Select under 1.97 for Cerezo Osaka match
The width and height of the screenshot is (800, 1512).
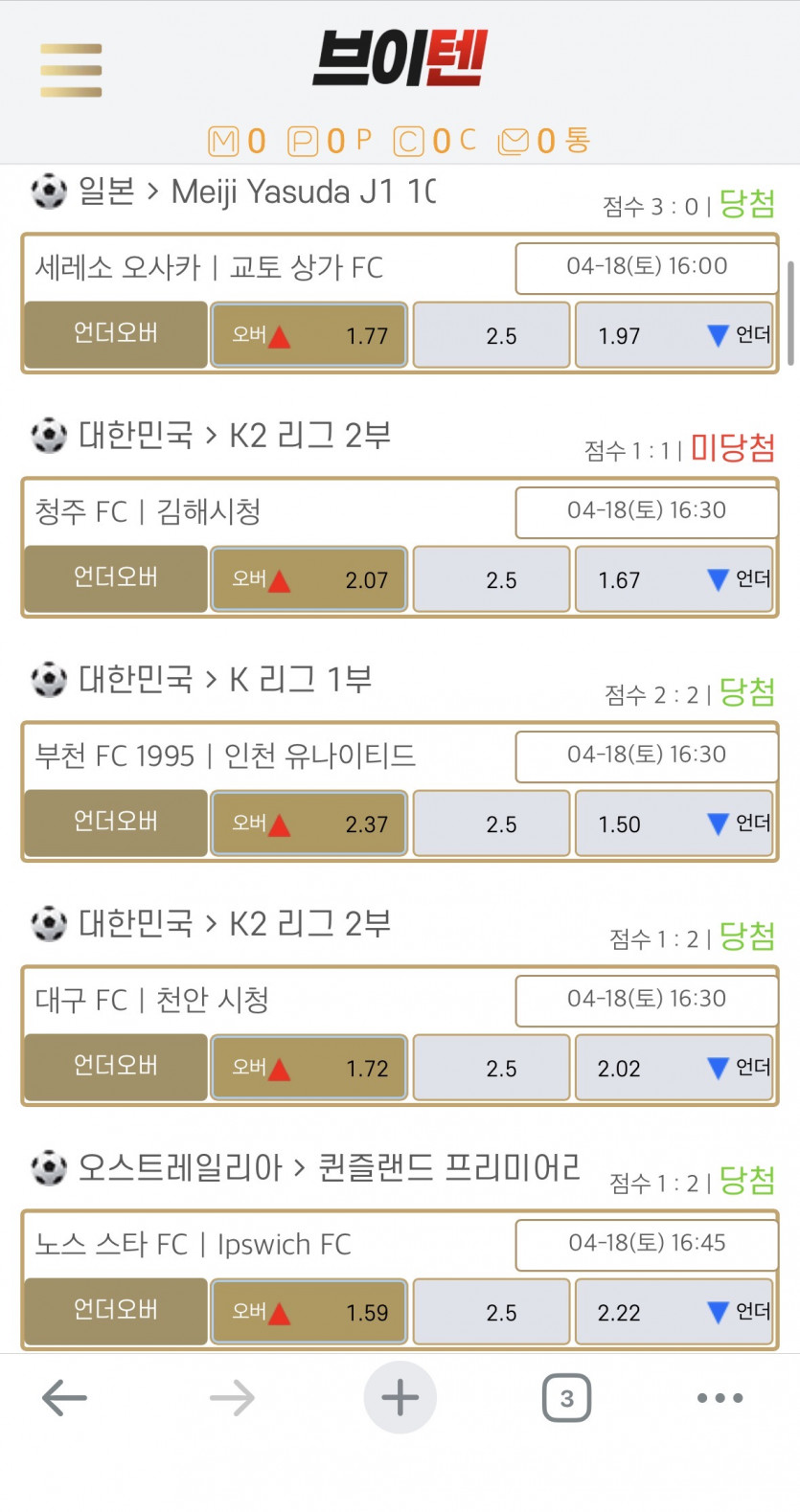click(x=674, y=335)
